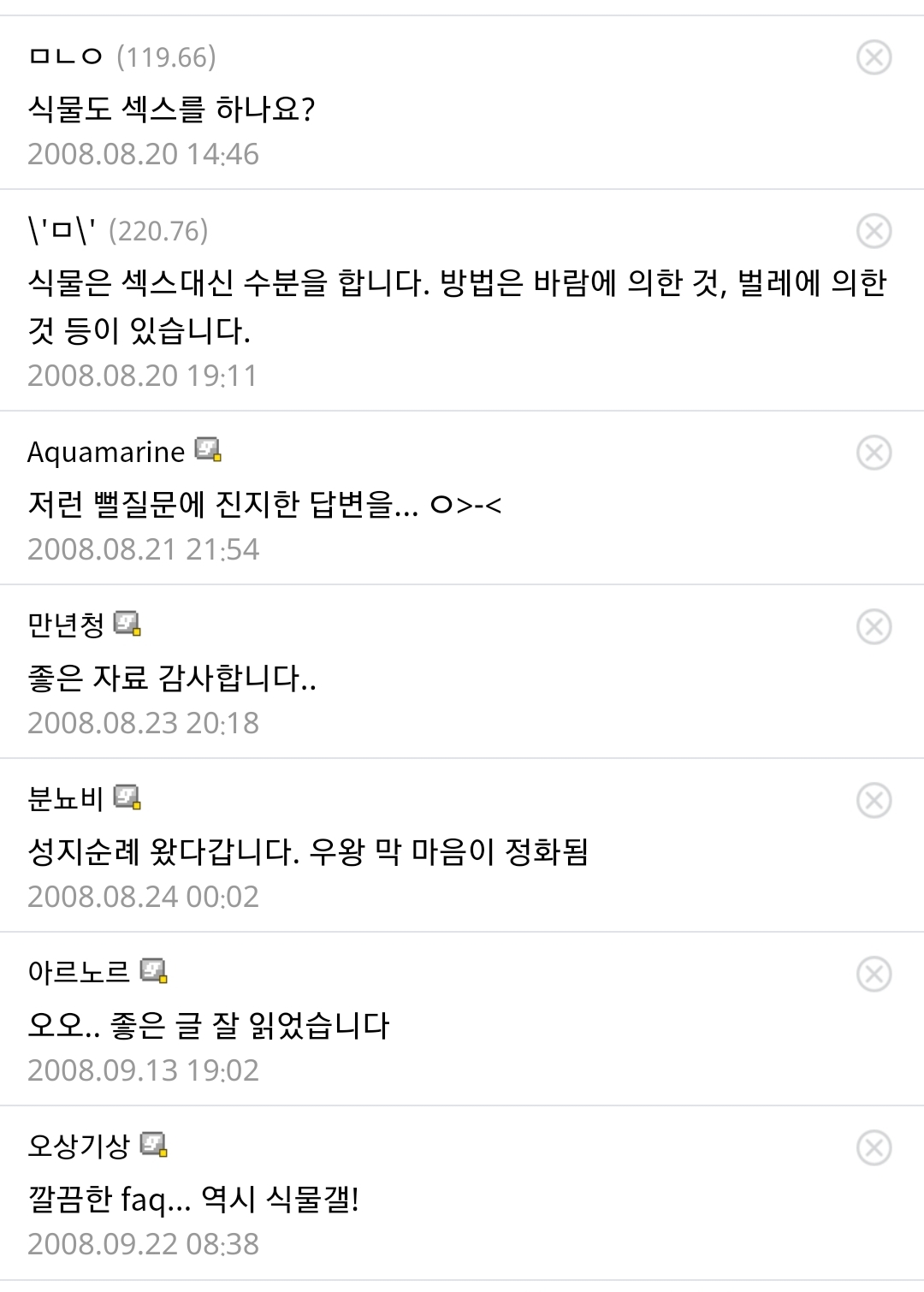The image size is (924, 1292).
Task: Remove the comment from \'ㅁ\' (220.76)
Action: tap(874, 231)
